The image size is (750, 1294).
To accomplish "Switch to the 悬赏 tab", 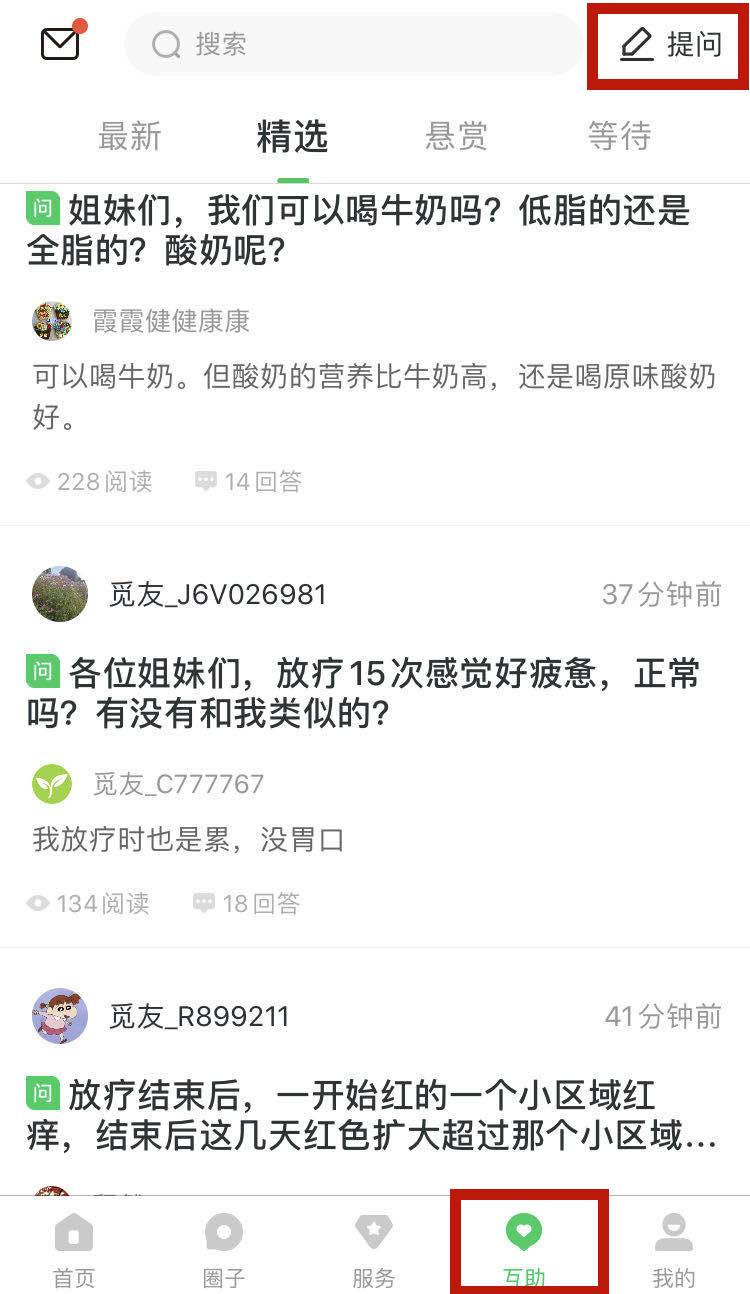I will (x=456, y=137).
